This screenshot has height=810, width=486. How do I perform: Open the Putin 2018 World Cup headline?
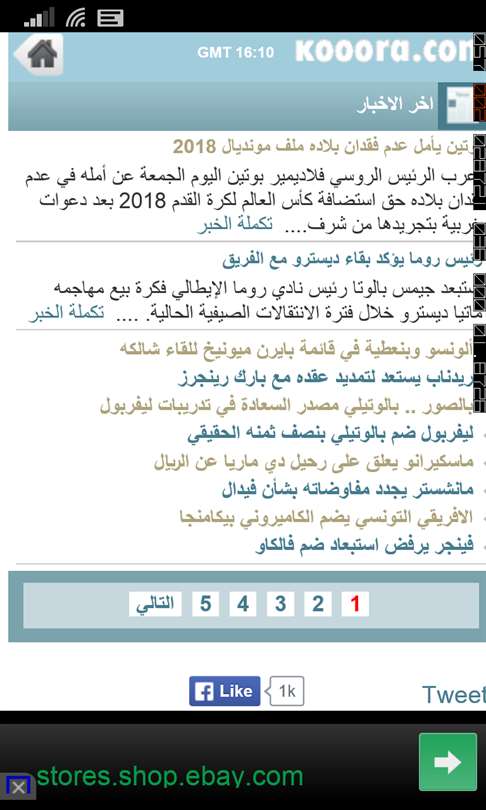[x=323, y=147]
